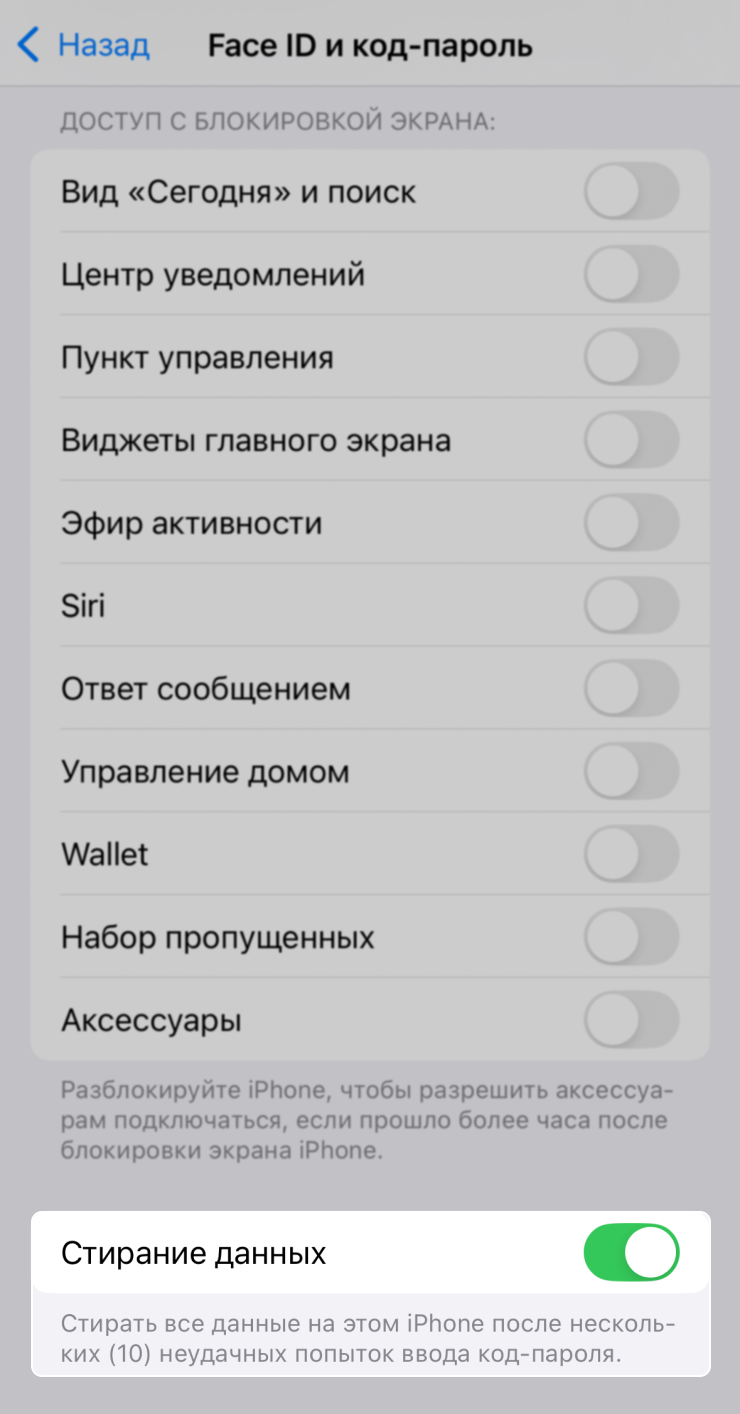Turn on Ответ сообщением

pos(632,689)
